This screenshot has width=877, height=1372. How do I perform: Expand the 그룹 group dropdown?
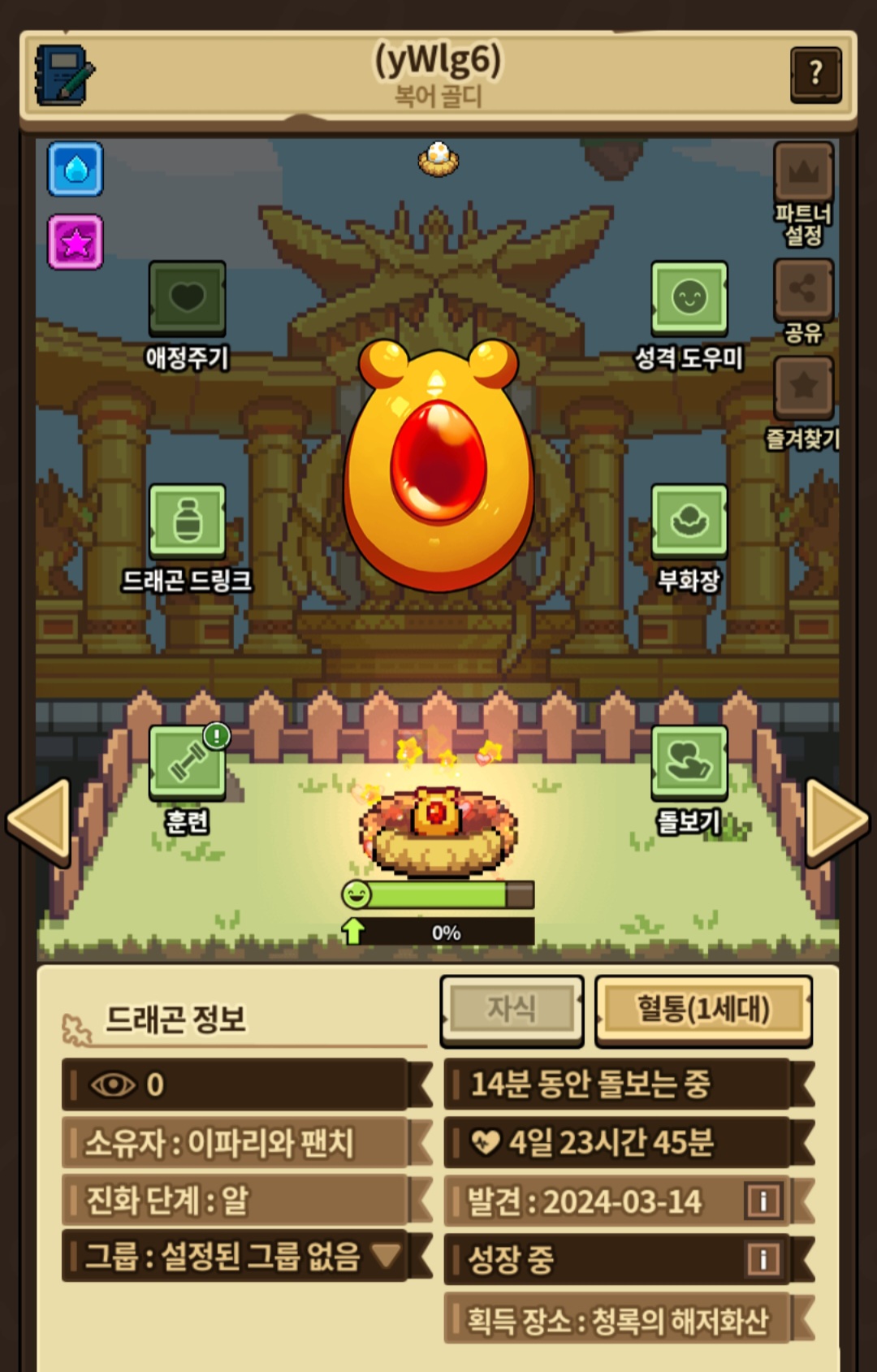pyautogui.click(x=387, y=1256)
